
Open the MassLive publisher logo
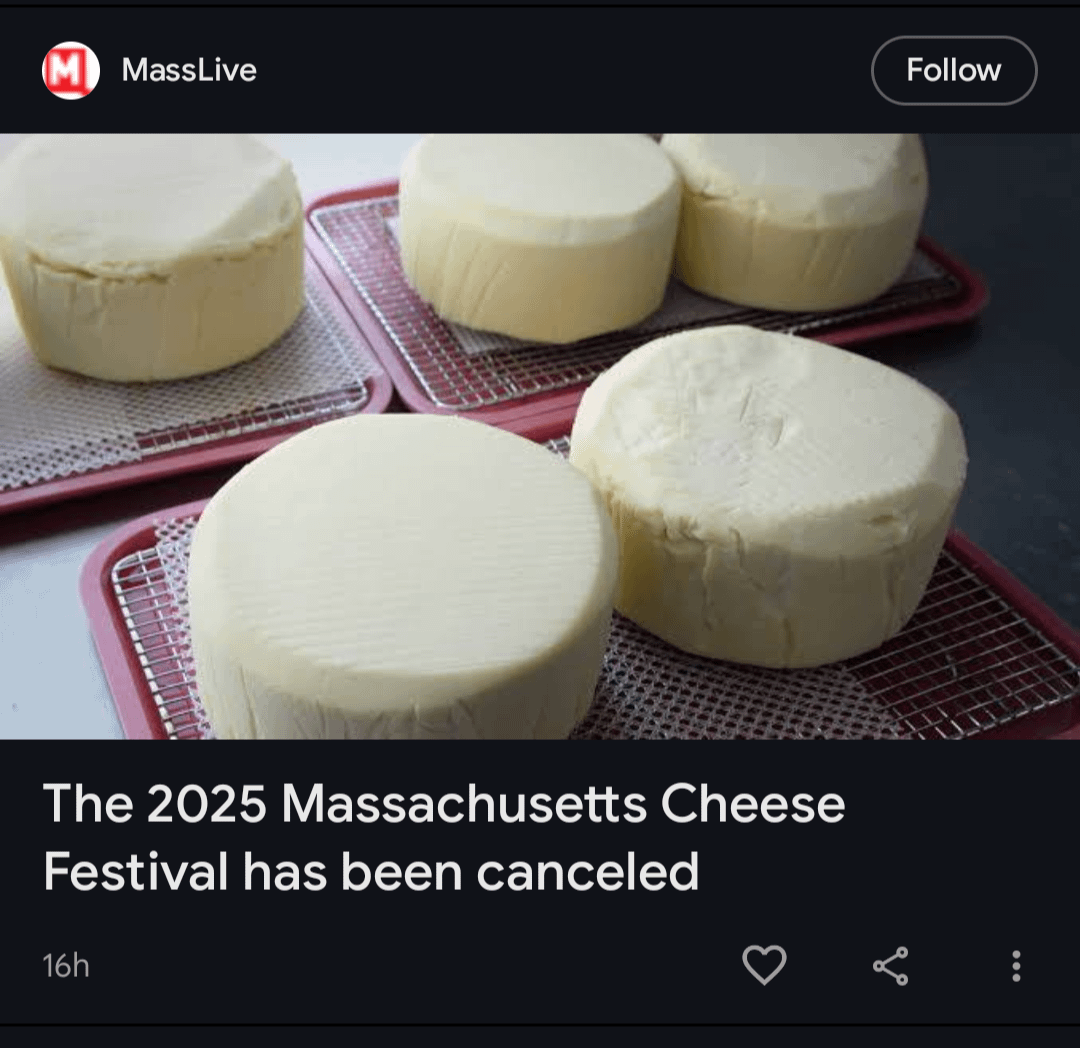pyautogui.click(x=70, y=70)
